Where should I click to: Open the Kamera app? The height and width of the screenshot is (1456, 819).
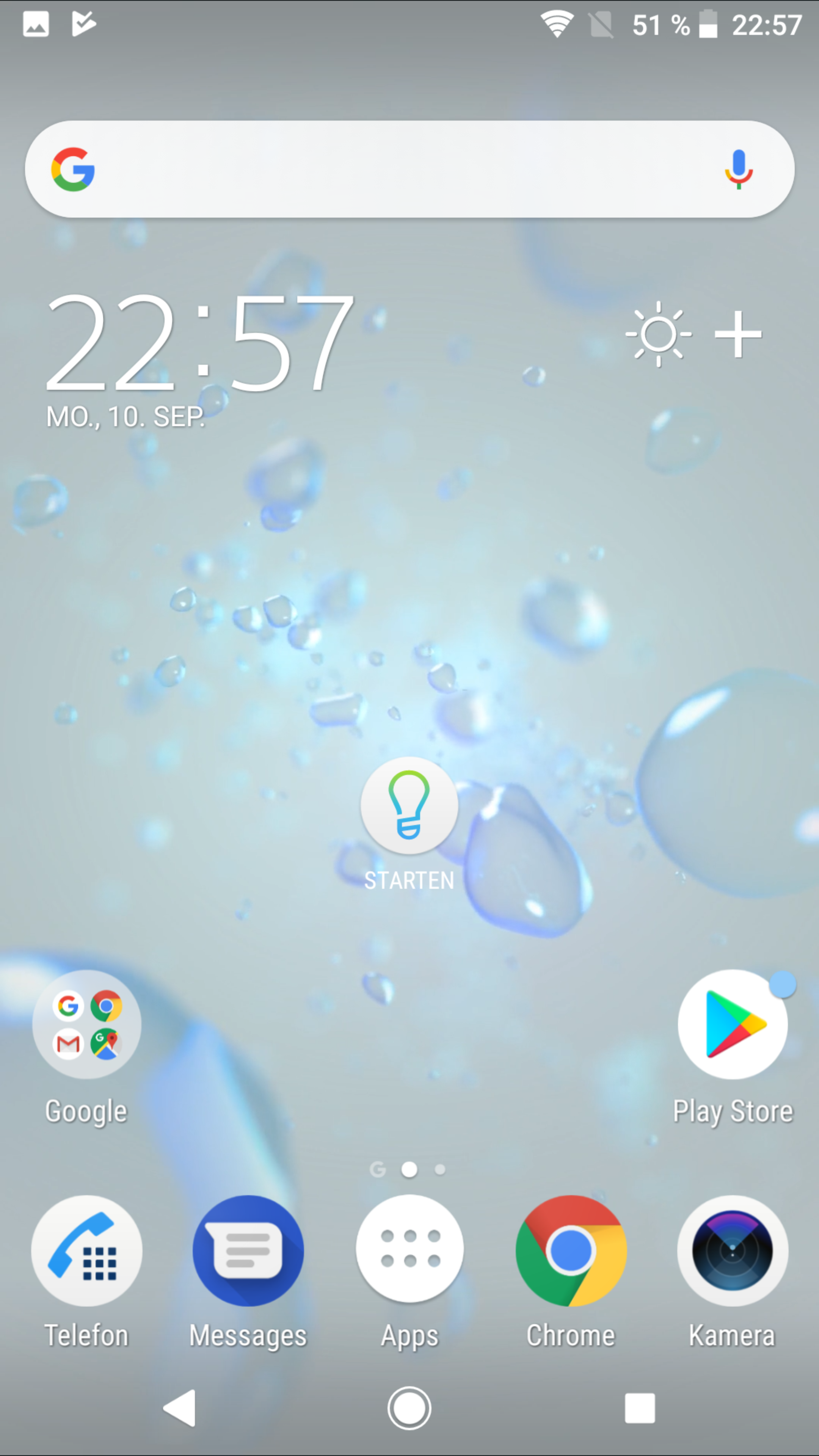pyautogui.click(x=733, y=1250)
